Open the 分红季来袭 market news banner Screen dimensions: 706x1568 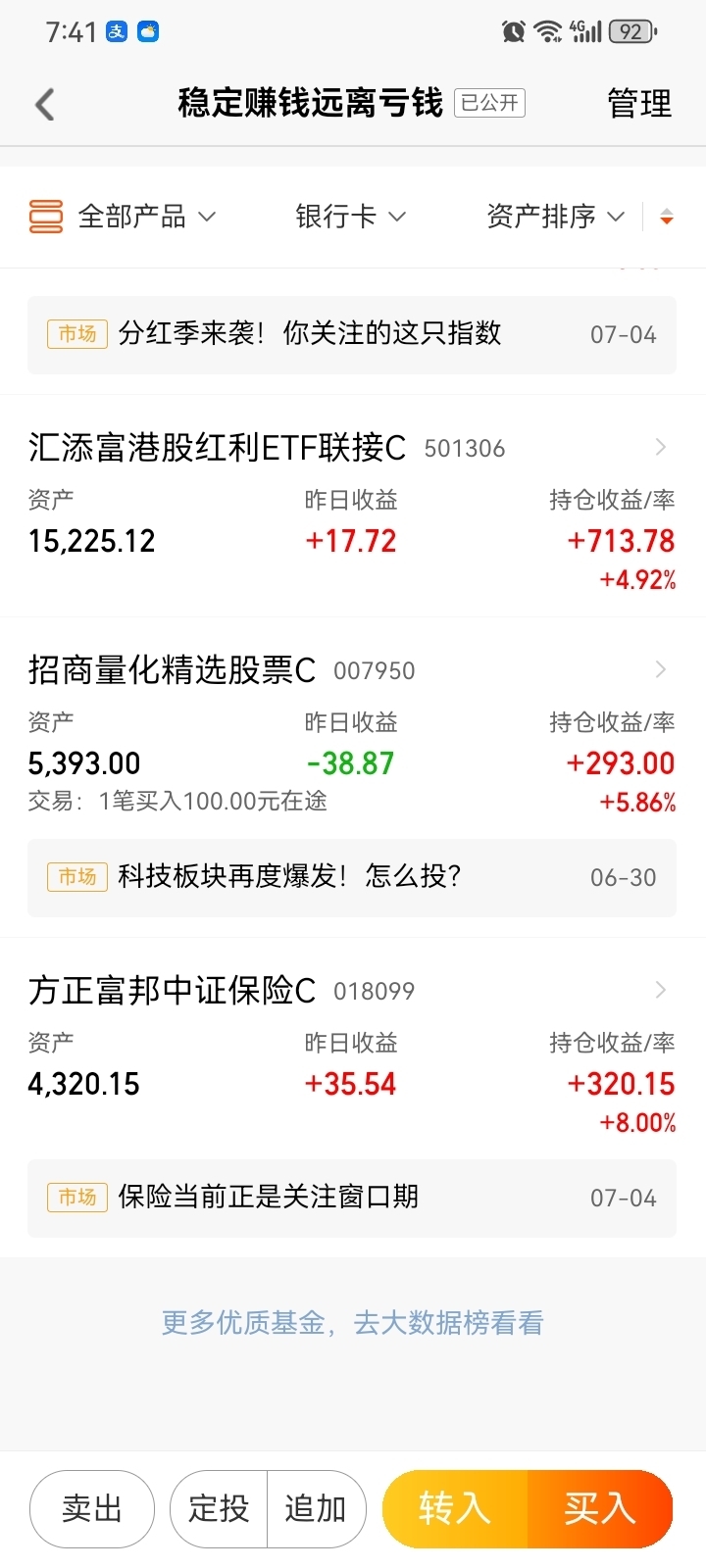pos(352,335)
